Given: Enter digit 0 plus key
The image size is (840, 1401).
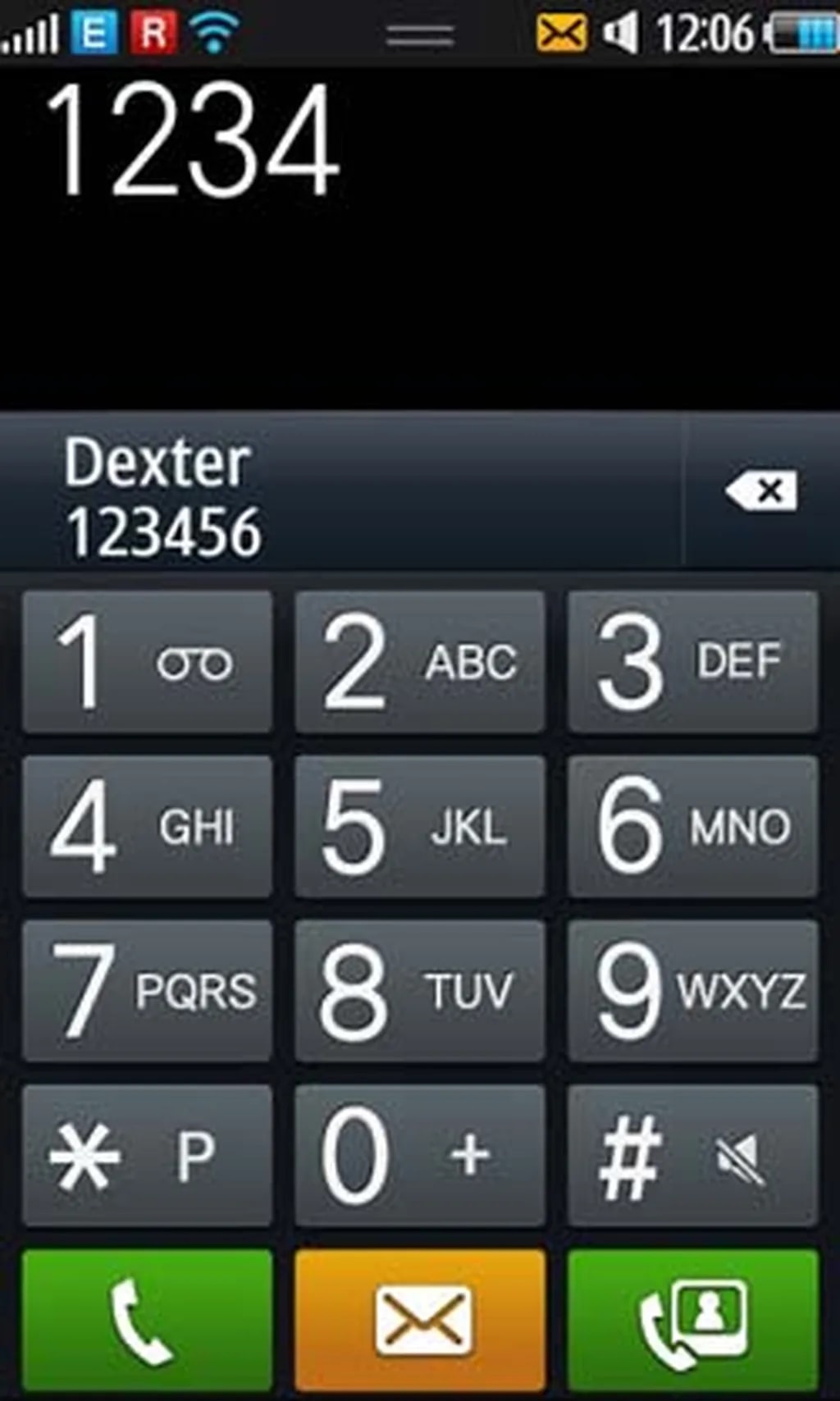Looking at the screenshot, I should point(420,1156).
